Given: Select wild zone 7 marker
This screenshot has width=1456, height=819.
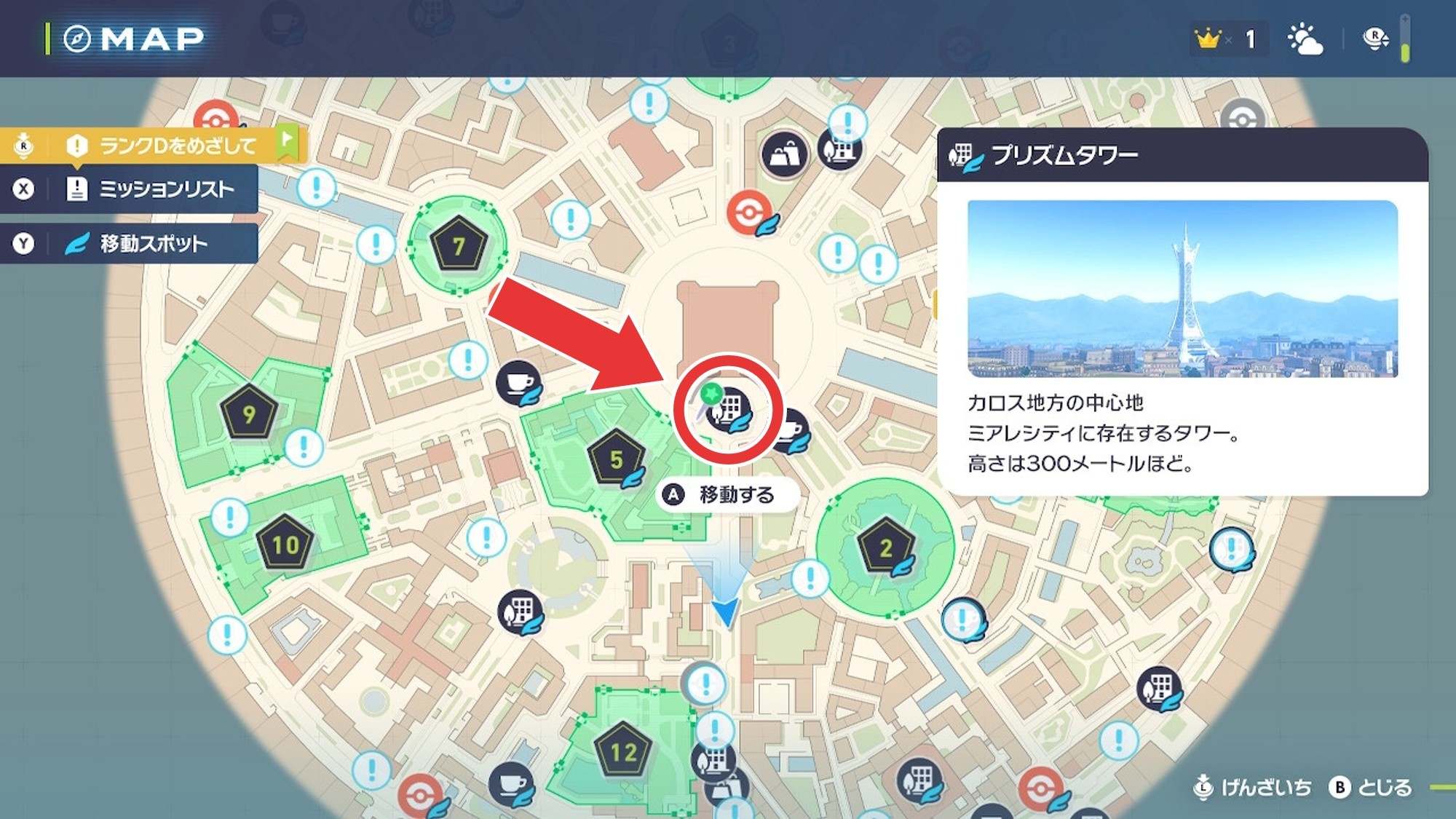Looking at the screenshot, I should point(458,245).
